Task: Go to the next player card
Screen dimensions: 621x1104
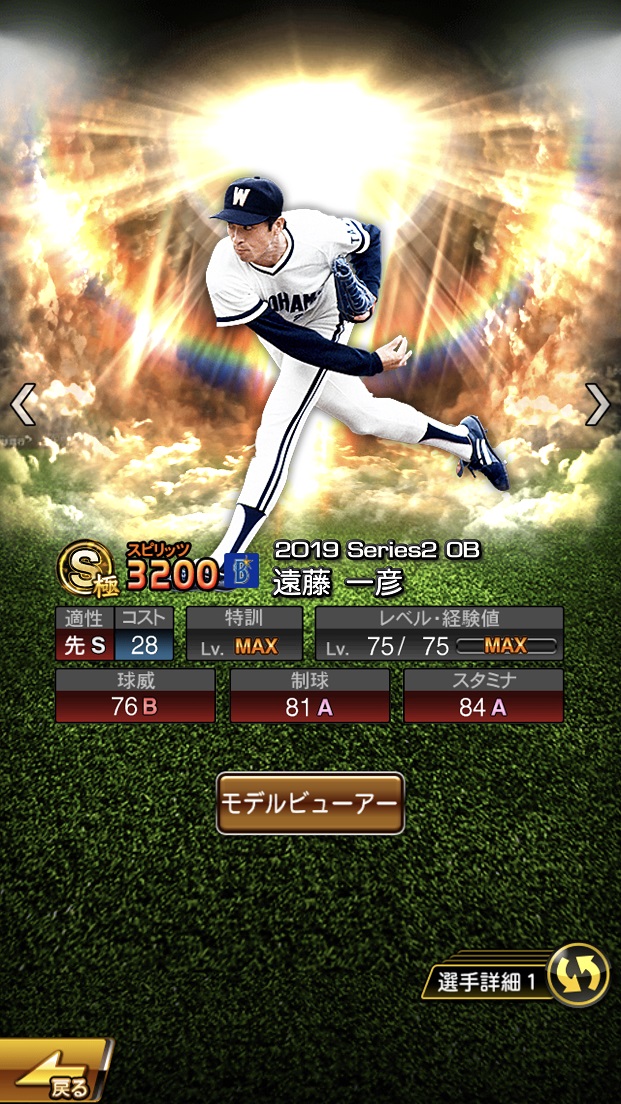Action: (x=597, y=405)
